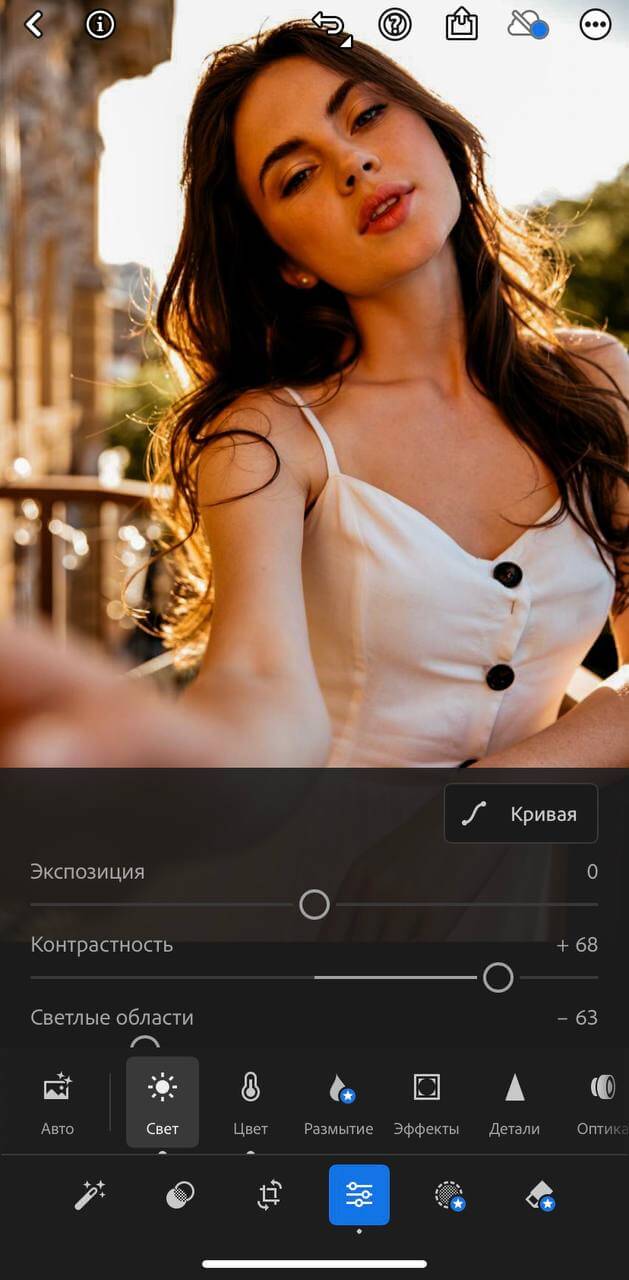Screen dimensions: 629x1280
Task: Open the Эффекты panel
Action: pyautogui.click(x=426, y=1103)
